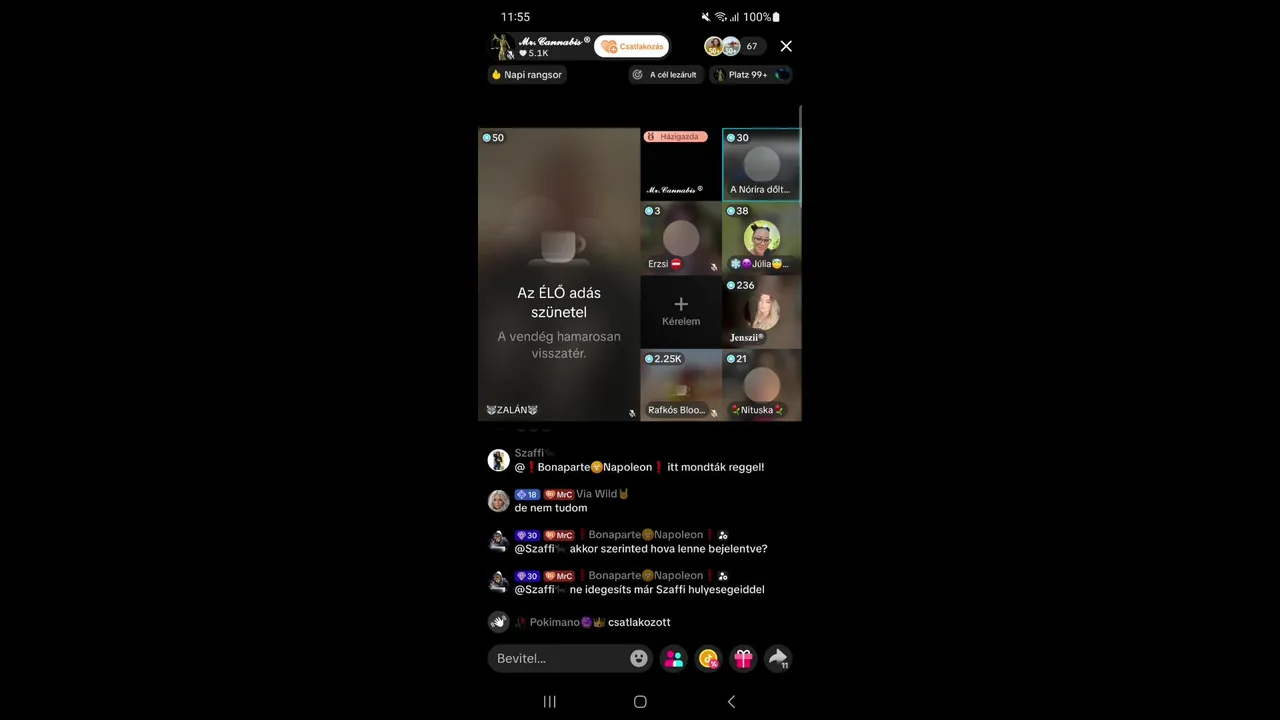Open ZALÁN's paused guest tile
The image size is (1280, 720).
[558, 275]
